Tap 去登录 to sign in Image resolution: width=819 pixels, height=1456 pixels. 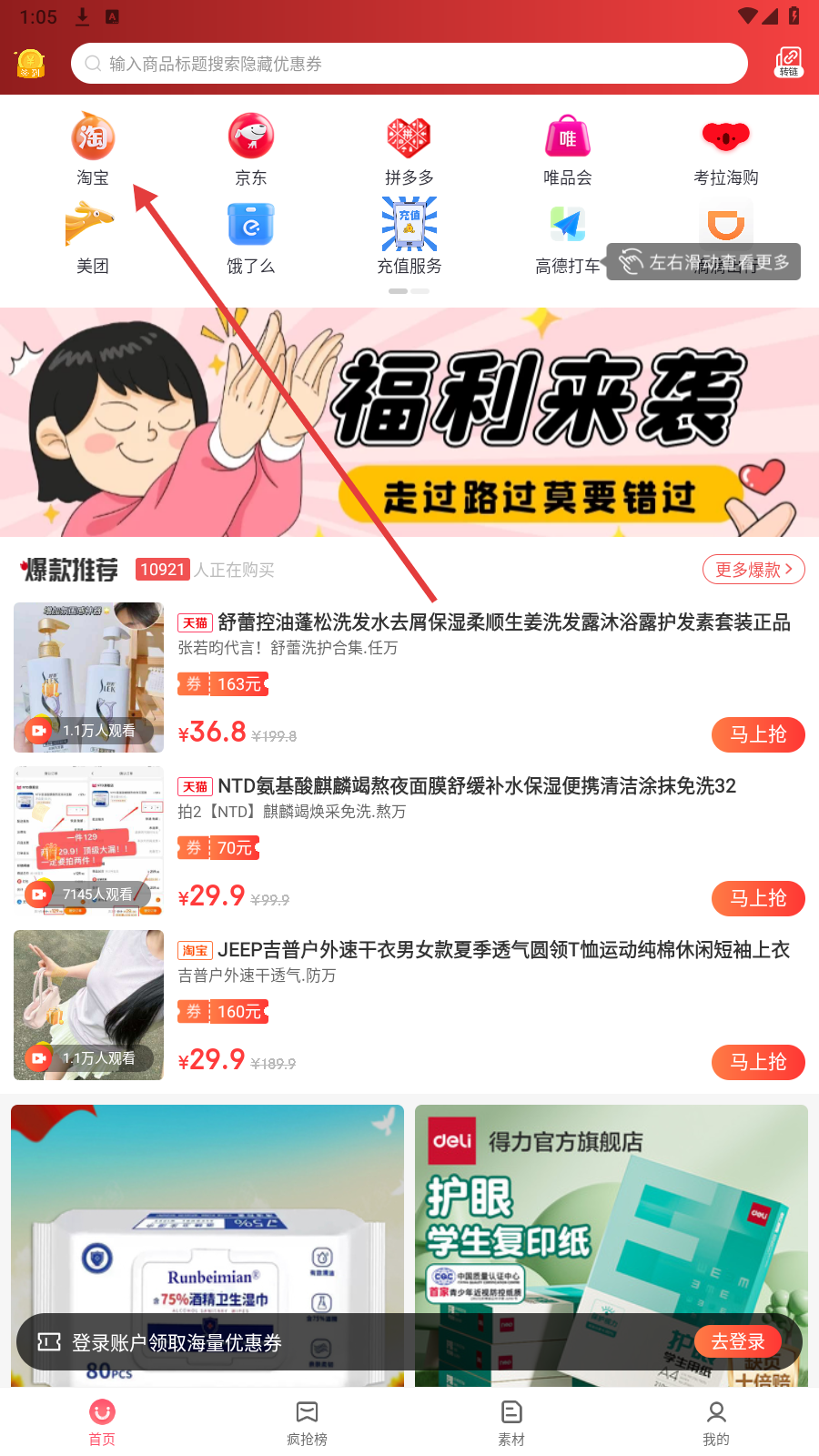(738, 1341)
